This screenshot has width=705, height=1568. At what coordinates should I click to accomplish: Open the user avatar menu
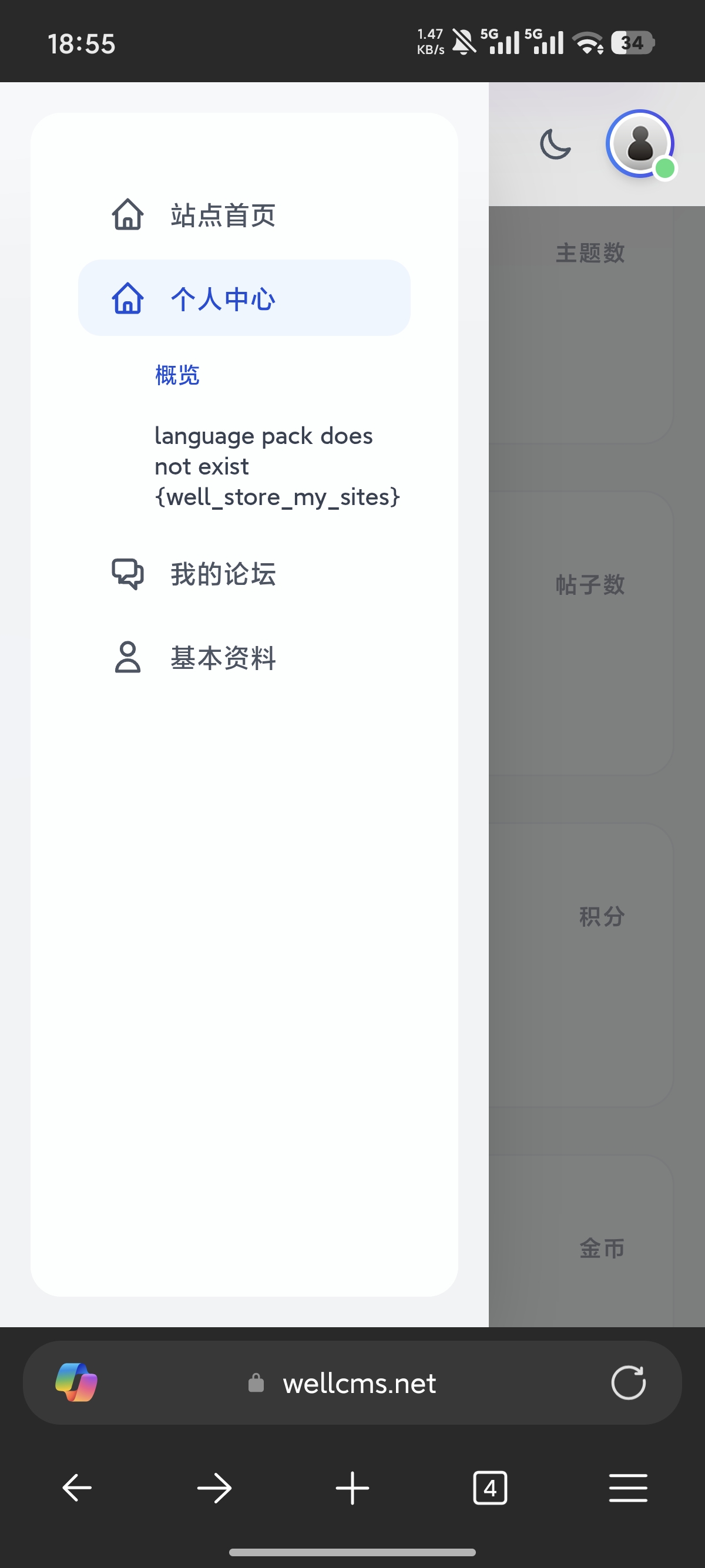click(x=640, y=144)
